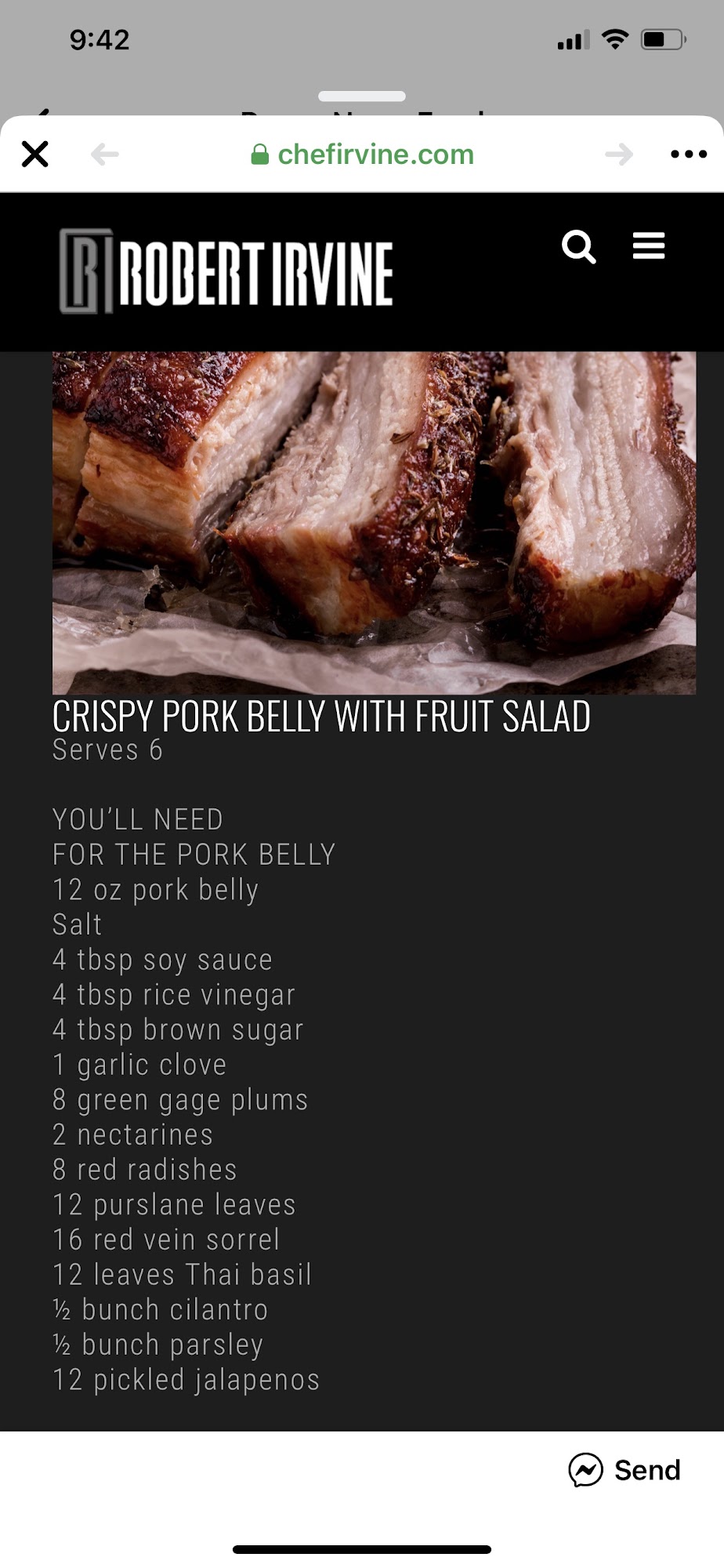Tap the chefirvine.com address bar

click(362, 154)
